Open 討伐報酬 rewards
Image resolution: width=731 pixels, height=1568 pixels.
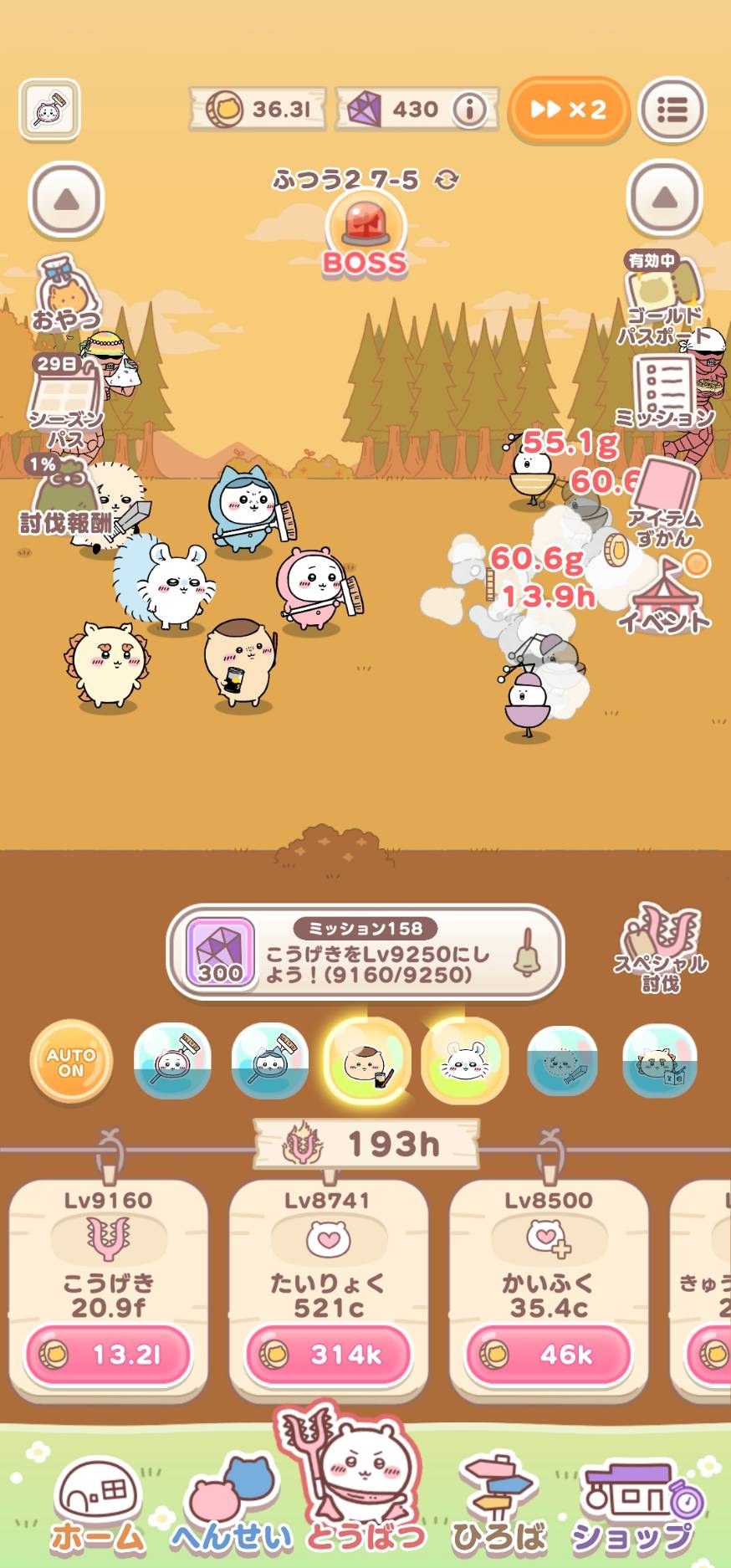(64, 500)
